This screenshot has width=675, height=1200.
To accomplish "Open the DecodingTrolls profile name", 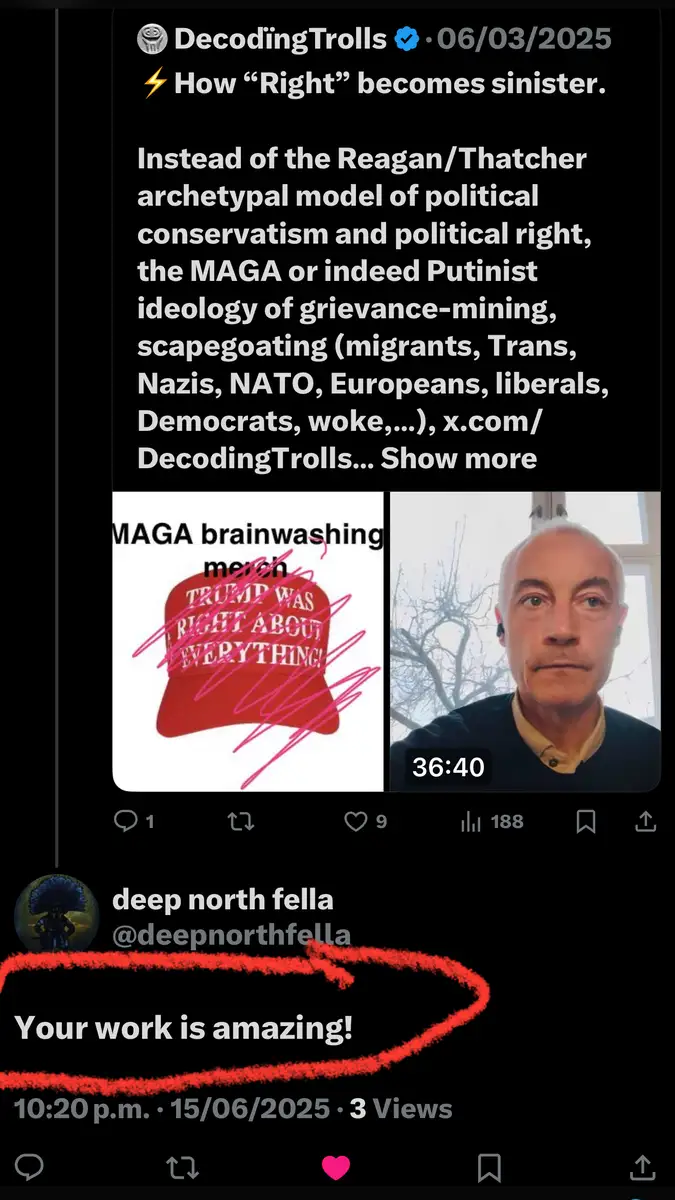I will (280, 39).
